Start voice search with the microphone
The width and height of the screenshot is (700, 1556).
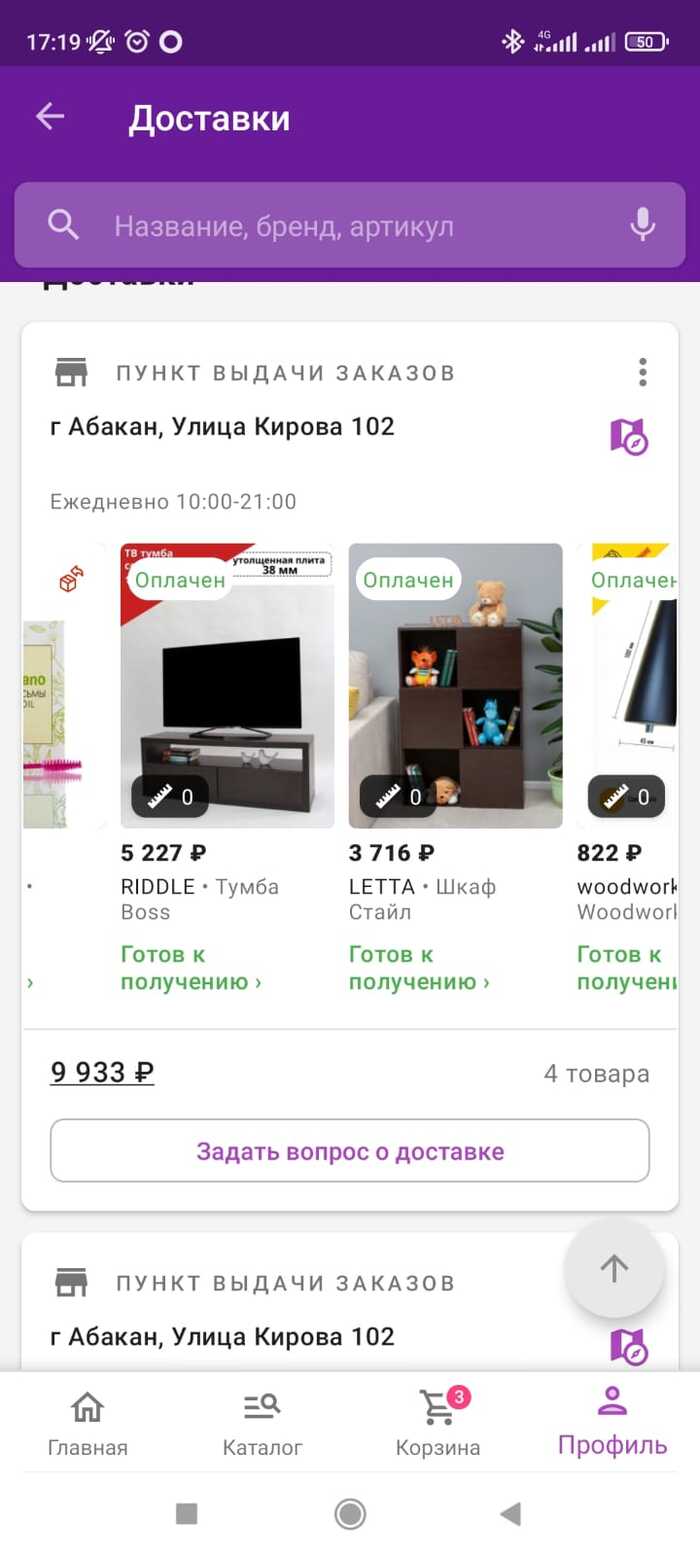tap(642, 226)
